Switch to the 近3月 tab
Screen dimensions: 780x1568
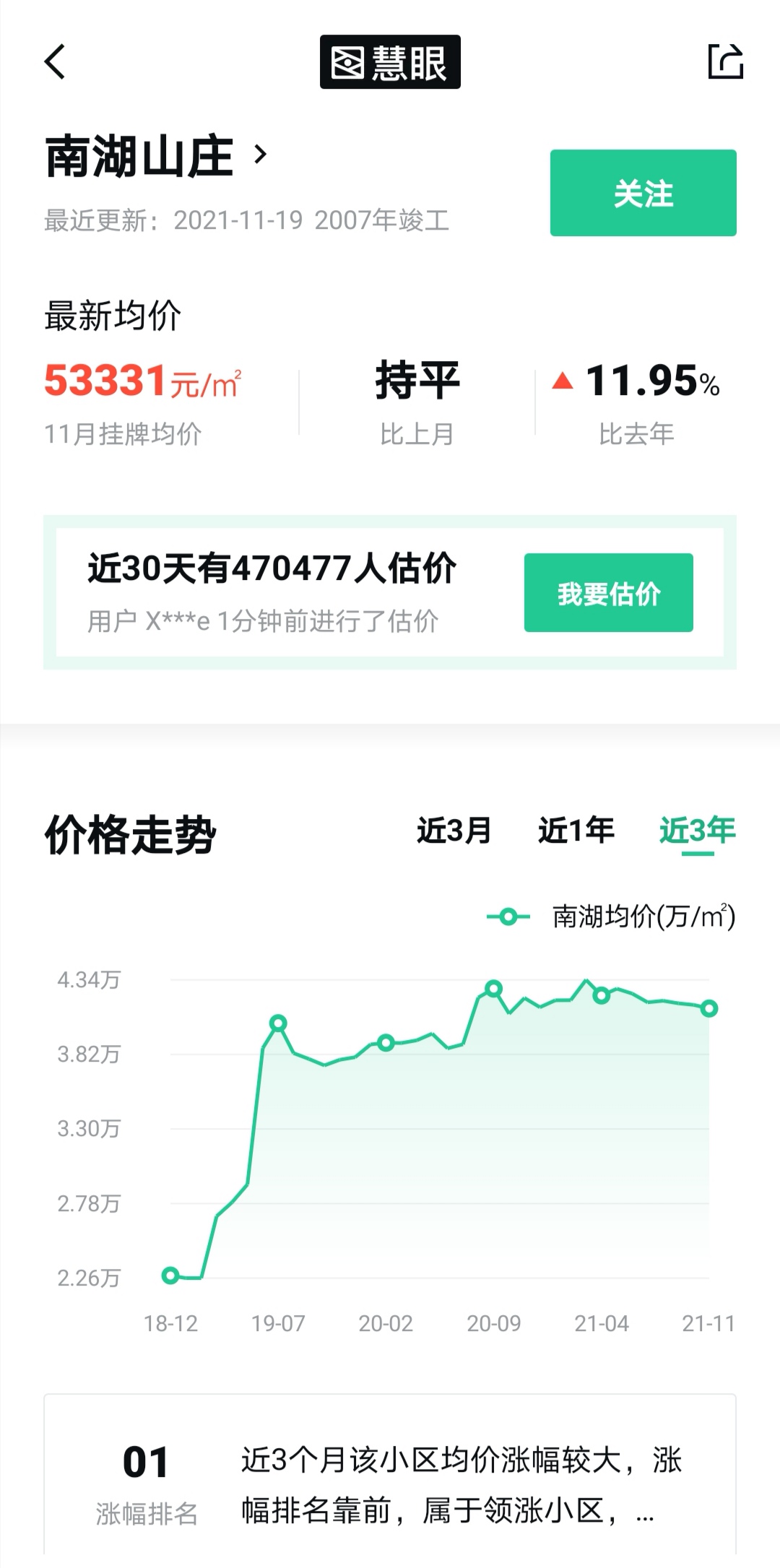(454, 832)
